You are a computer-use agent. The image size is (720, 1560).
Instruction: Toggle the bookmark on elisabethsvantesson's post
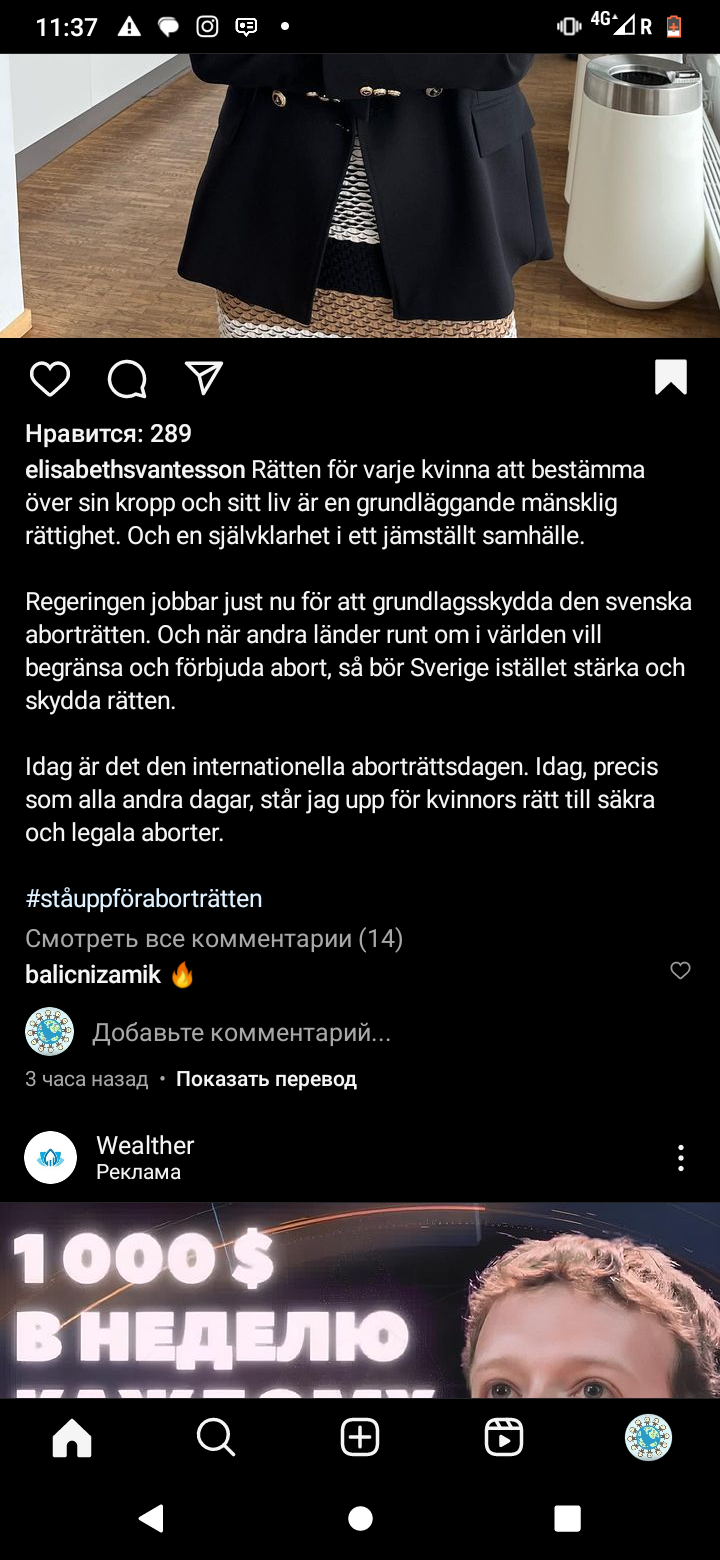(x=670, y=377)
